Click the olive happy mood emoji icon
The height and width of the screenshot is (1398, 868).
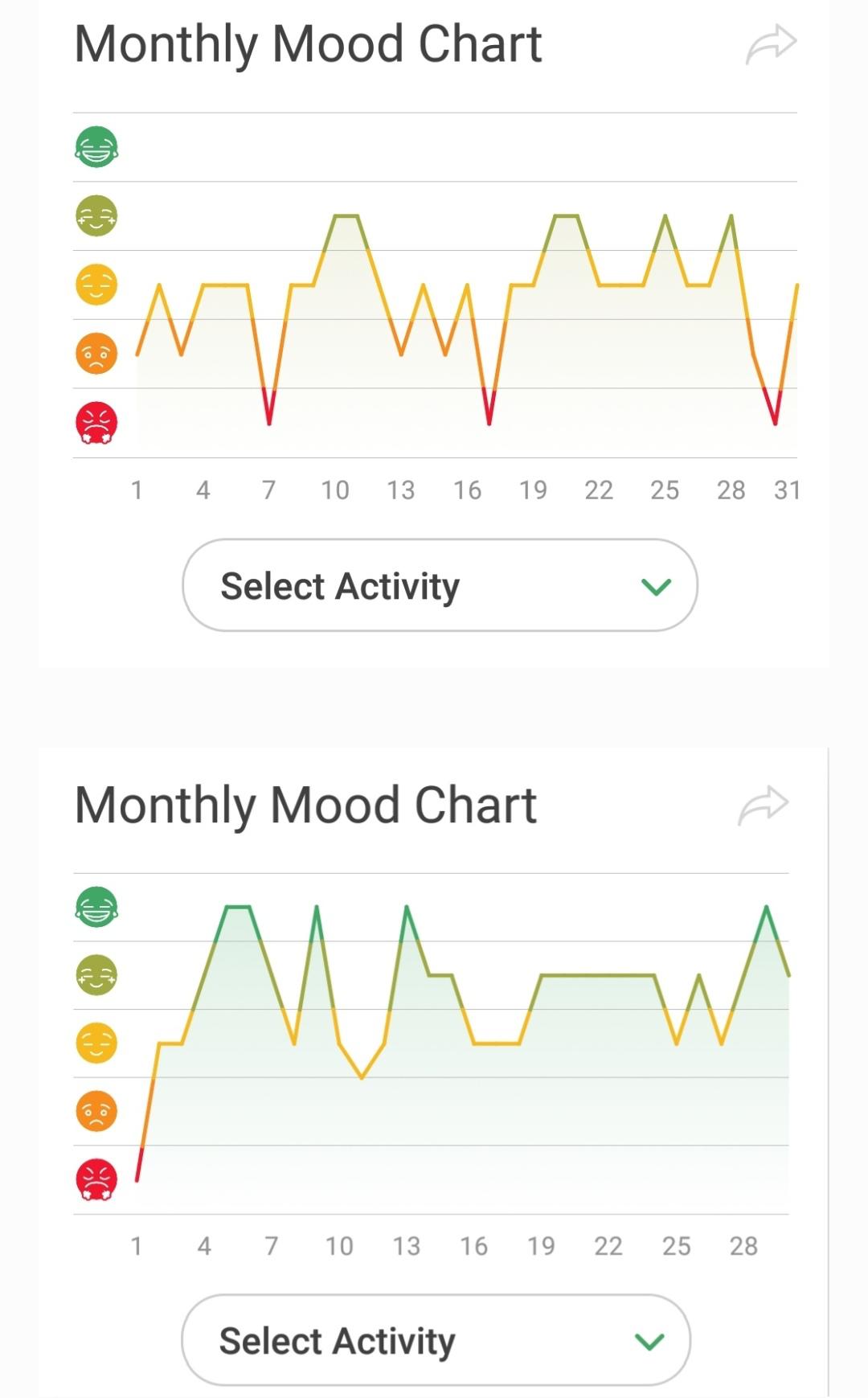point(96,216)
